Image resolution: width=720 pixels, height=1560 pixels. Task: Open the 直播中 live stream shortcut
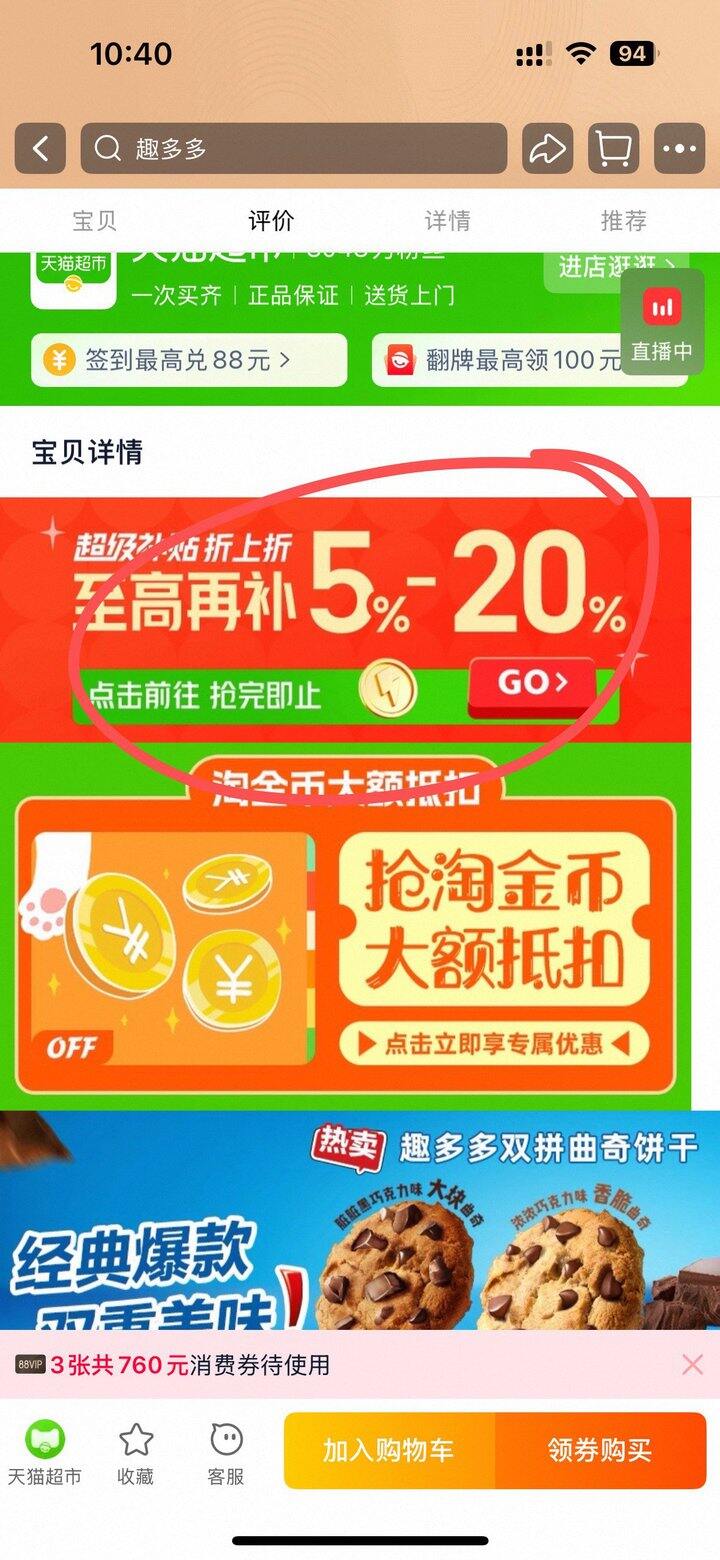[x=661, y=322]
